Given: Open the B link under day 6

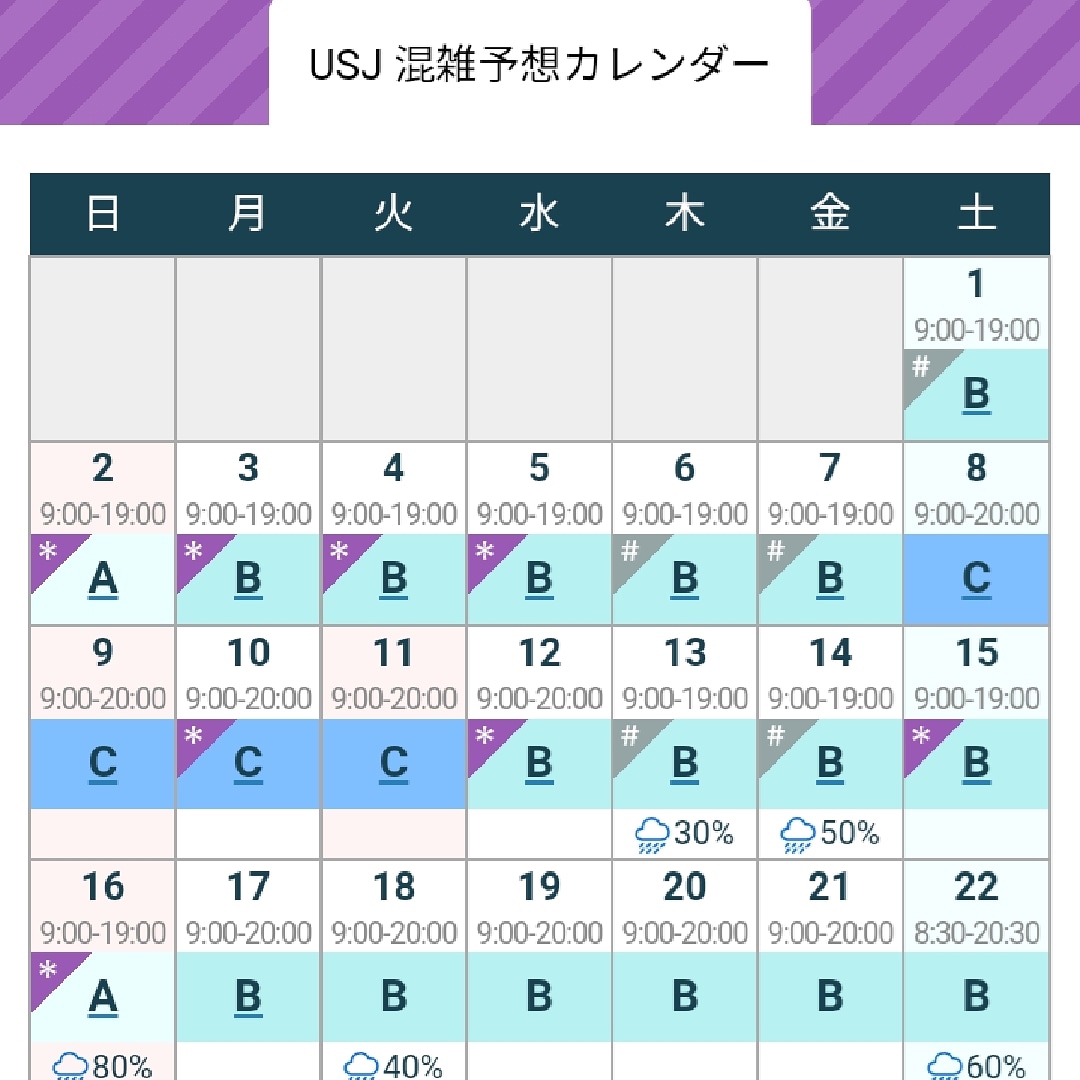Looking at the screenshot, I should [685, 579].
